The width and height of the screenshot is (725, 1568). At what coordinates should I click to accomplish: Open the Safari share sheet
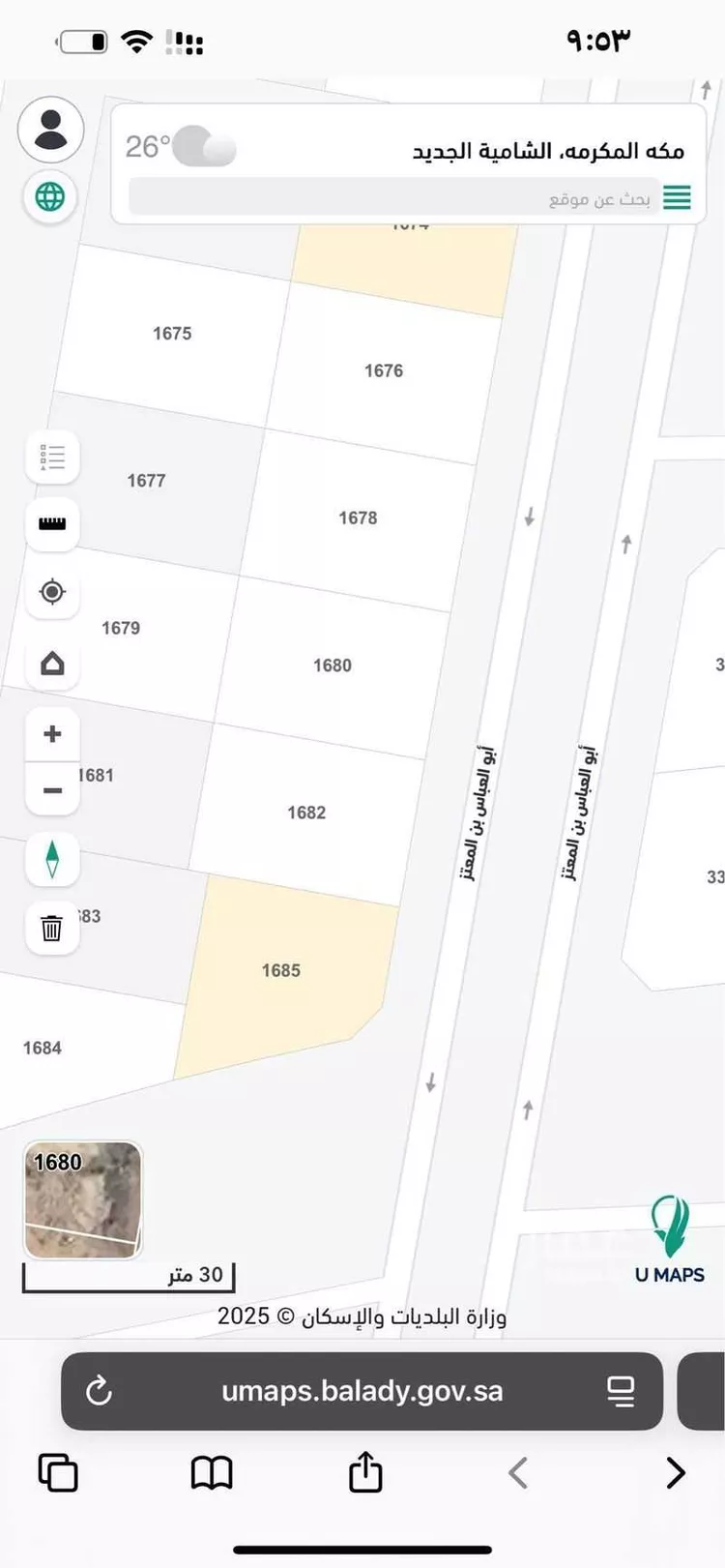tap(365, 1472)
